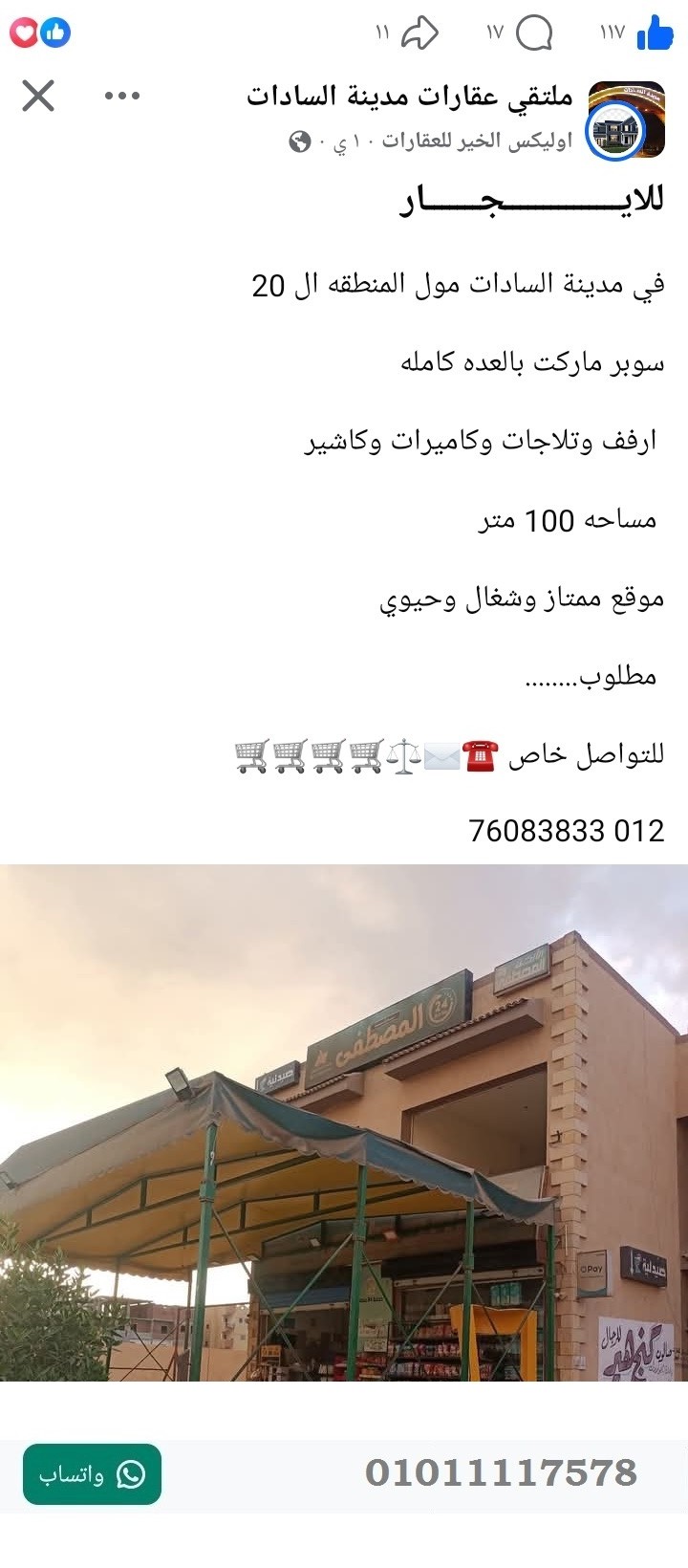Select the red heart reaction icon
Viewport: 688px width, 1568px height.
(24, 32)
